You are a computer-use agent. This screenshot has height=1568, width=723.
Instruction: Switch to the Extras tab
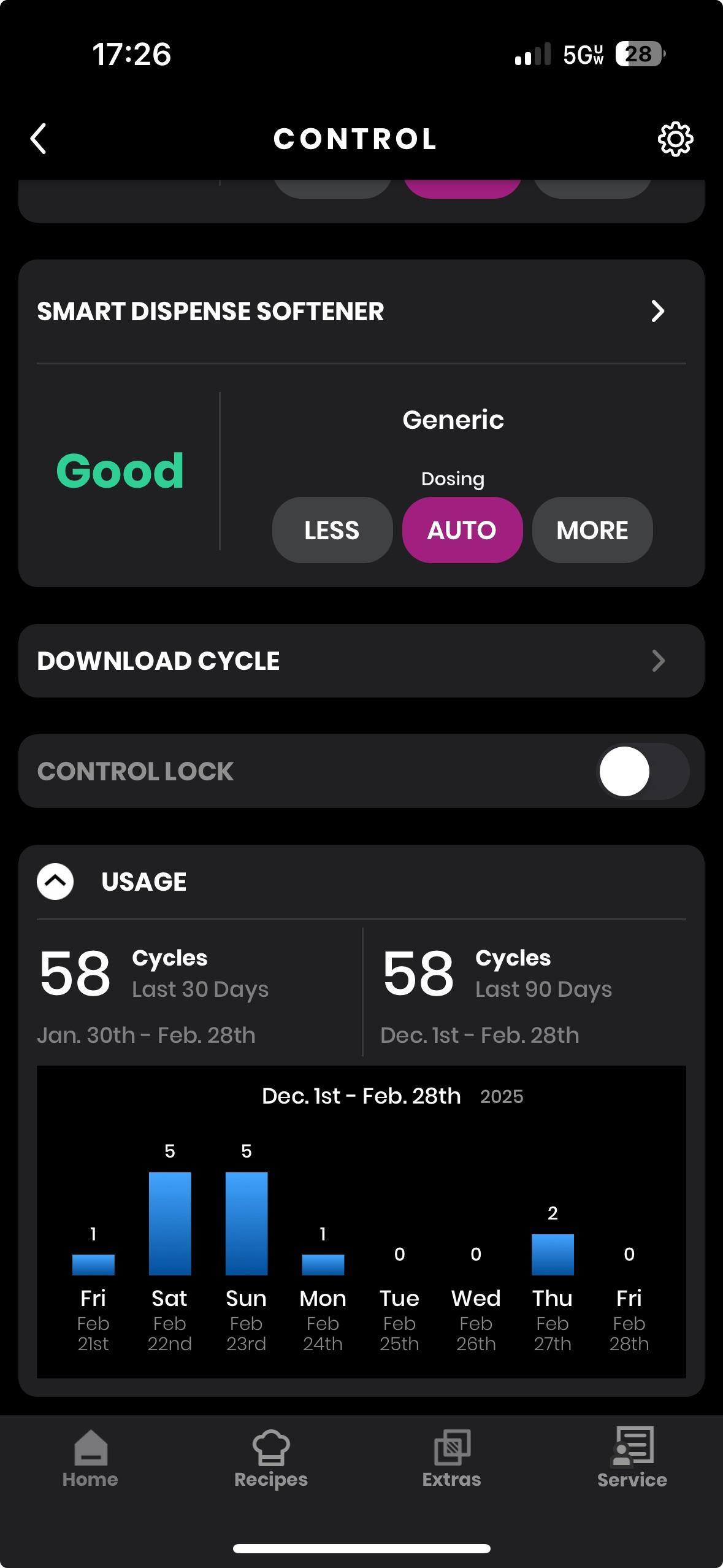click(451, 1459)
